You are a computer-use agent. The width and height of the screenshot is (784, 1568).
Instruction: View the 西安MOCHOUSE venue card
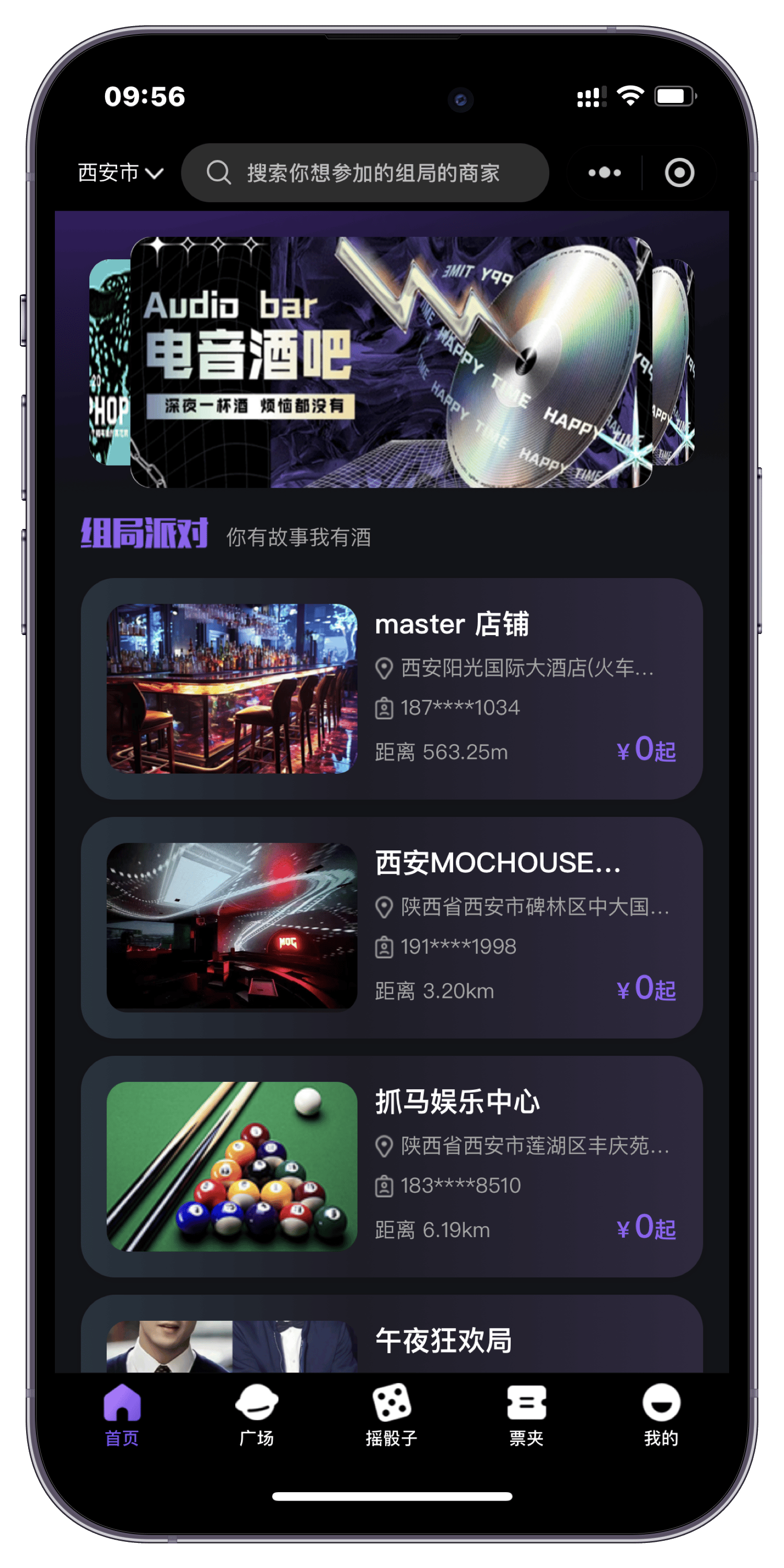tap(391, 927)
